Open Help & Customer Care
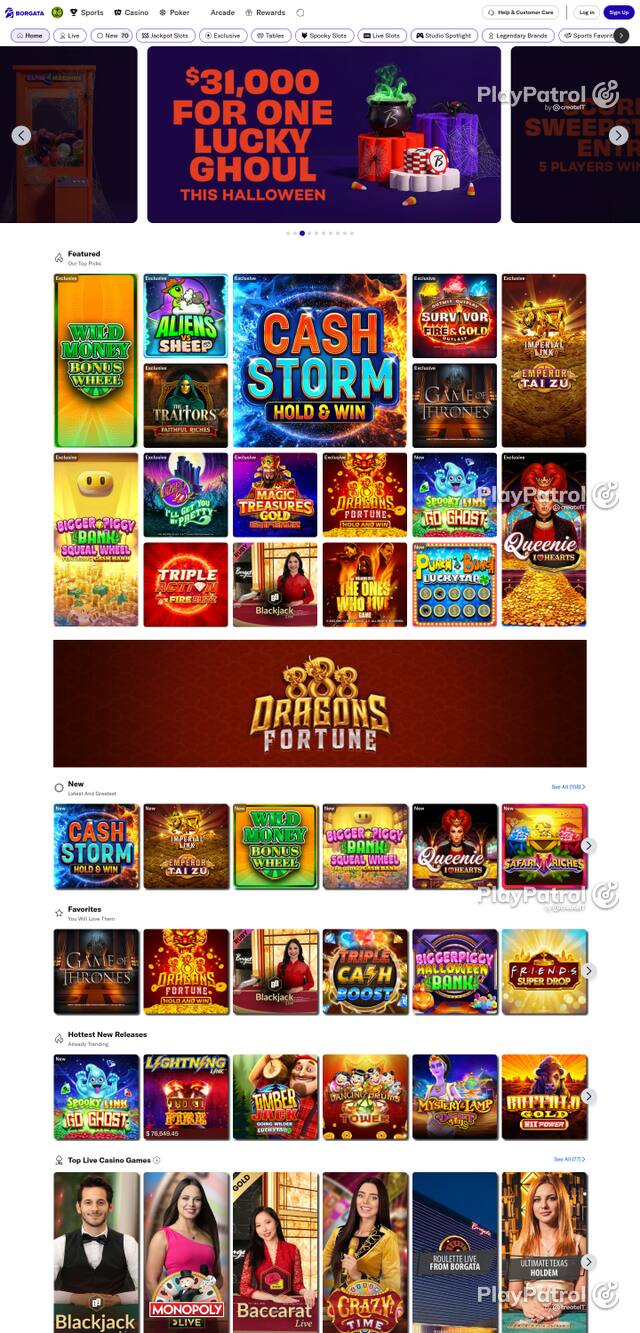Image resolution: width=640 pixels, height=1333 pixels. 520,13
